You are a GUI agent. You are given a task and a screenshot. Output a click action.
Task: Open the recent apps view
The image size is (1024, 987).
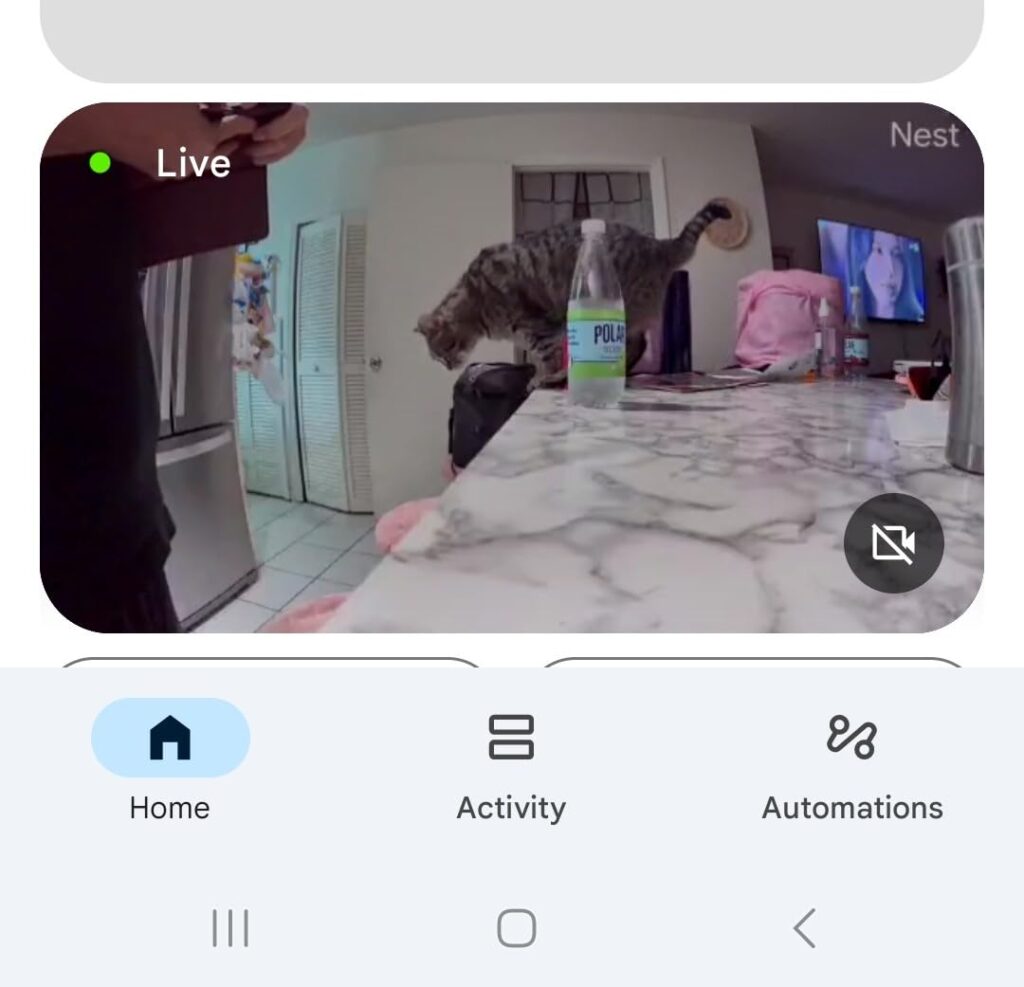pyautogui.click(x=230, y=928)
